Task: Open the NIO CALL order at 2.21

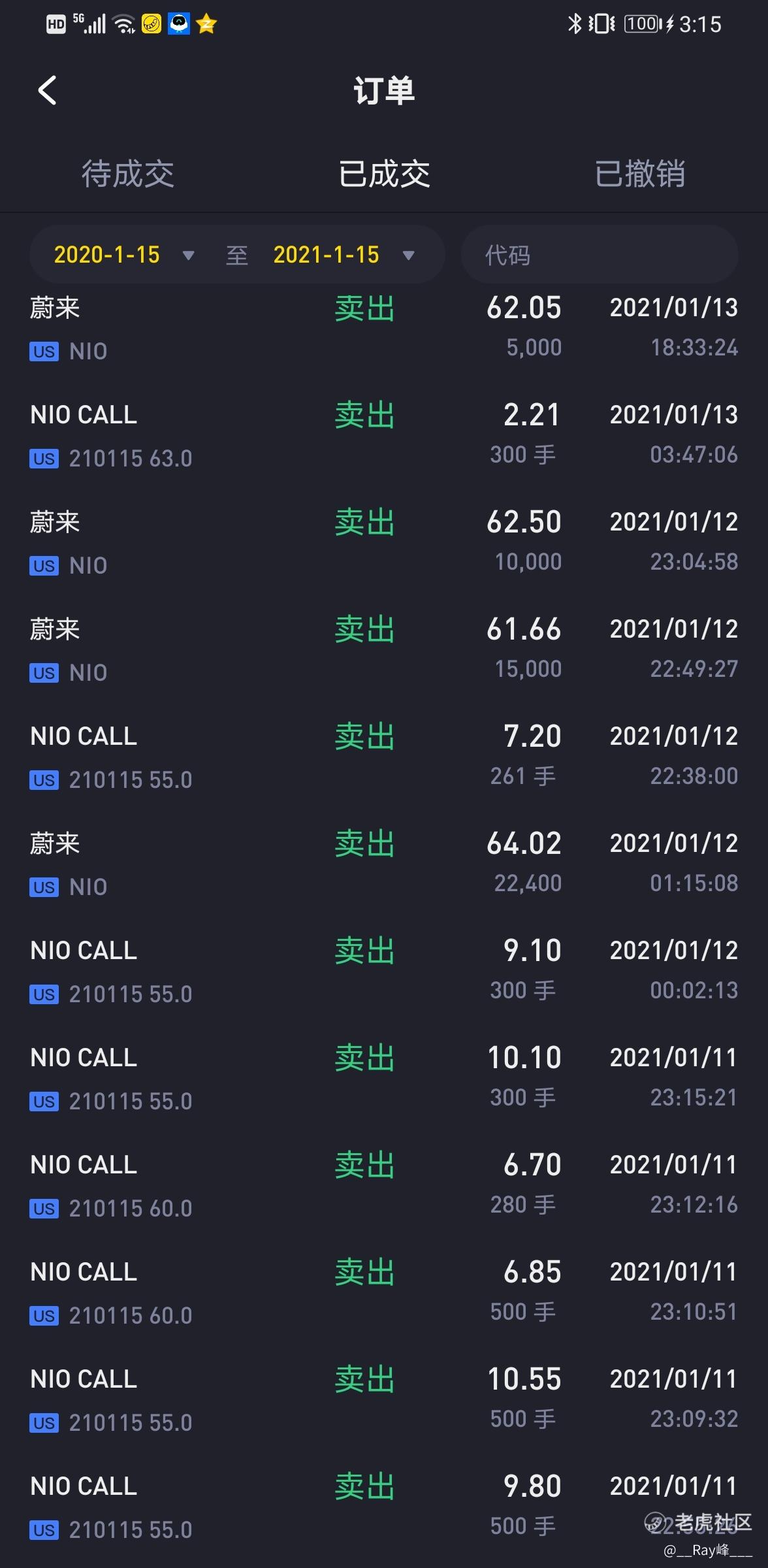Action: (384, 435)
